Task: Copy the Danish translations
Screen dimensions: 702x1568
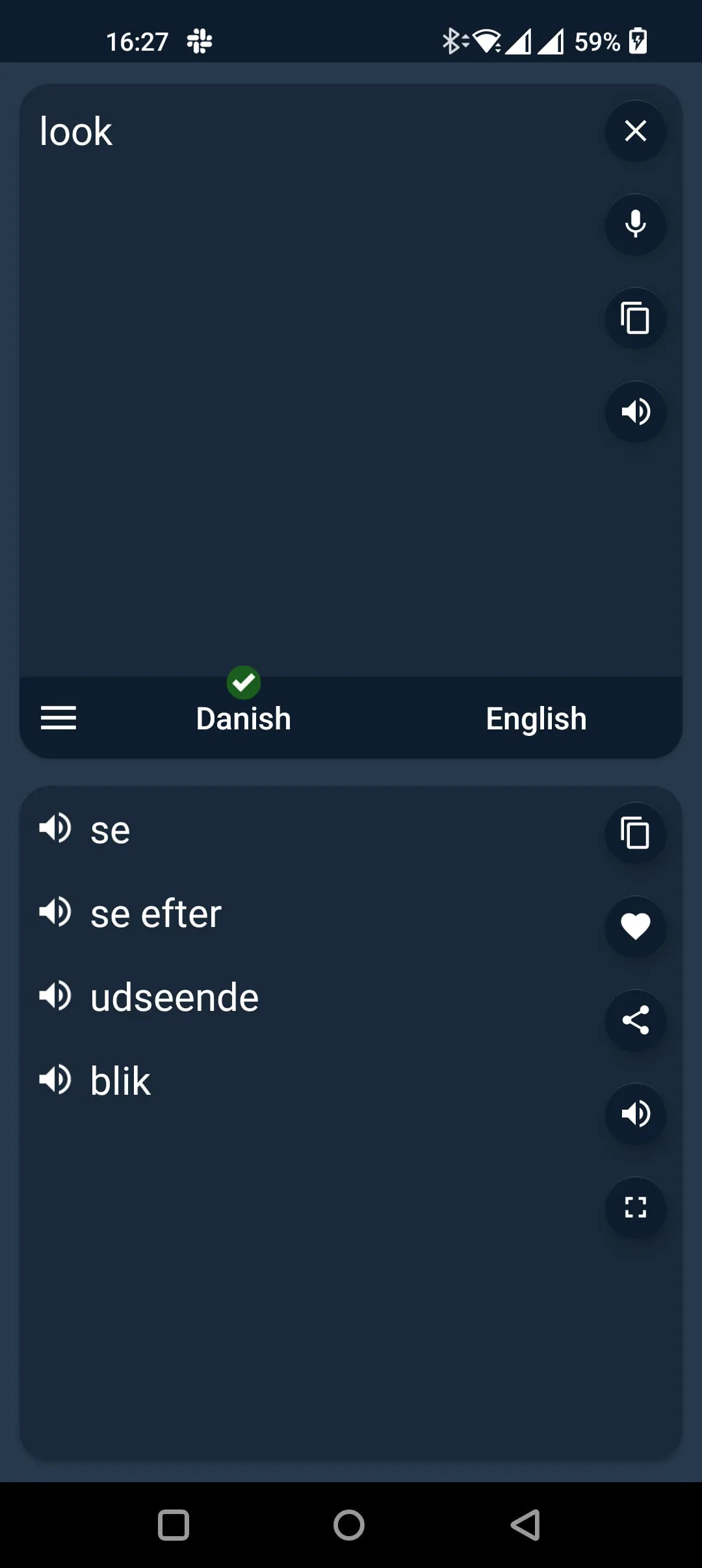Action: tap(635, 833)
